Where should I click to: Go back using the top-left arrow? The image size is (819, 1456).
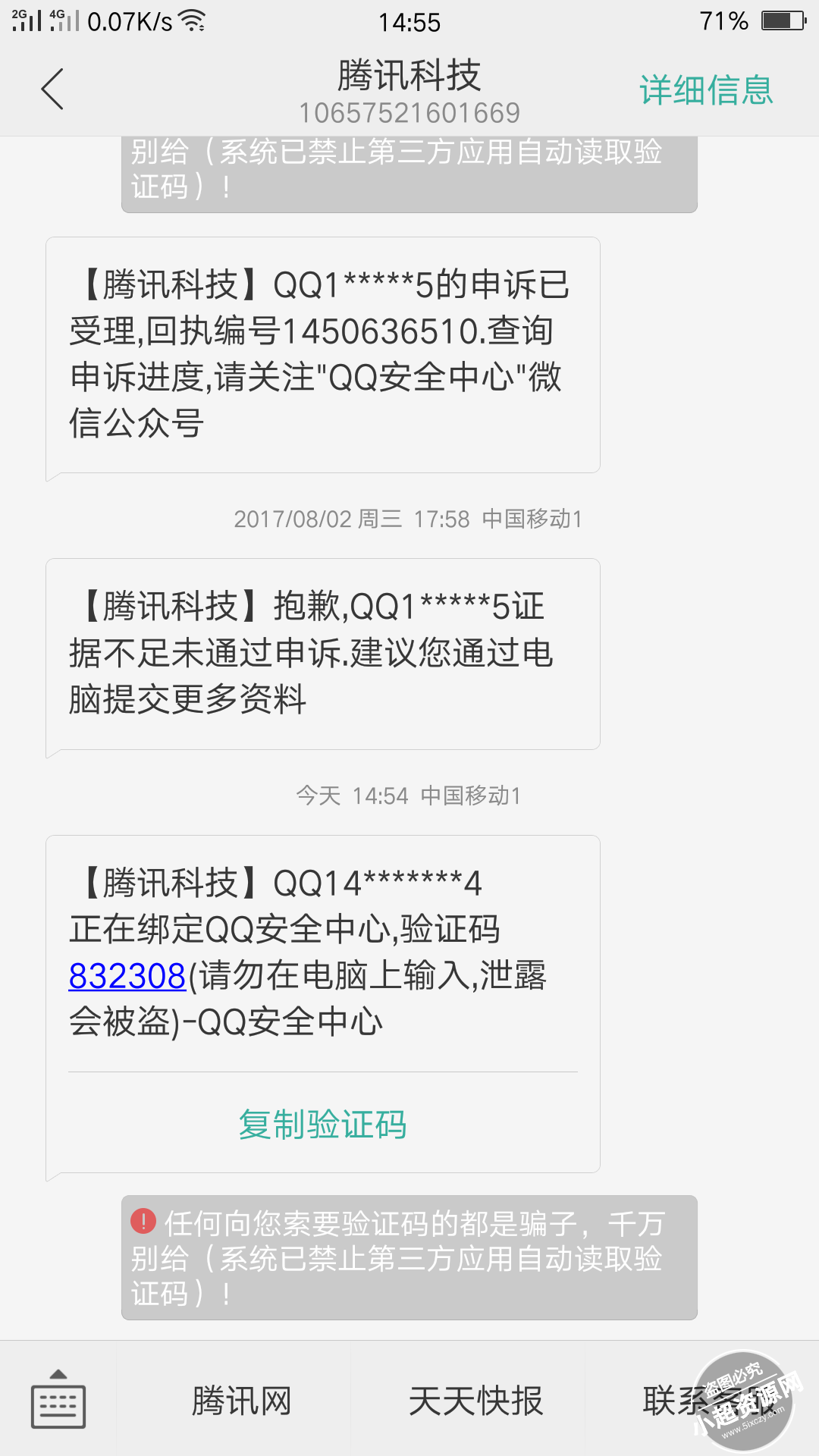coord(52,89)
